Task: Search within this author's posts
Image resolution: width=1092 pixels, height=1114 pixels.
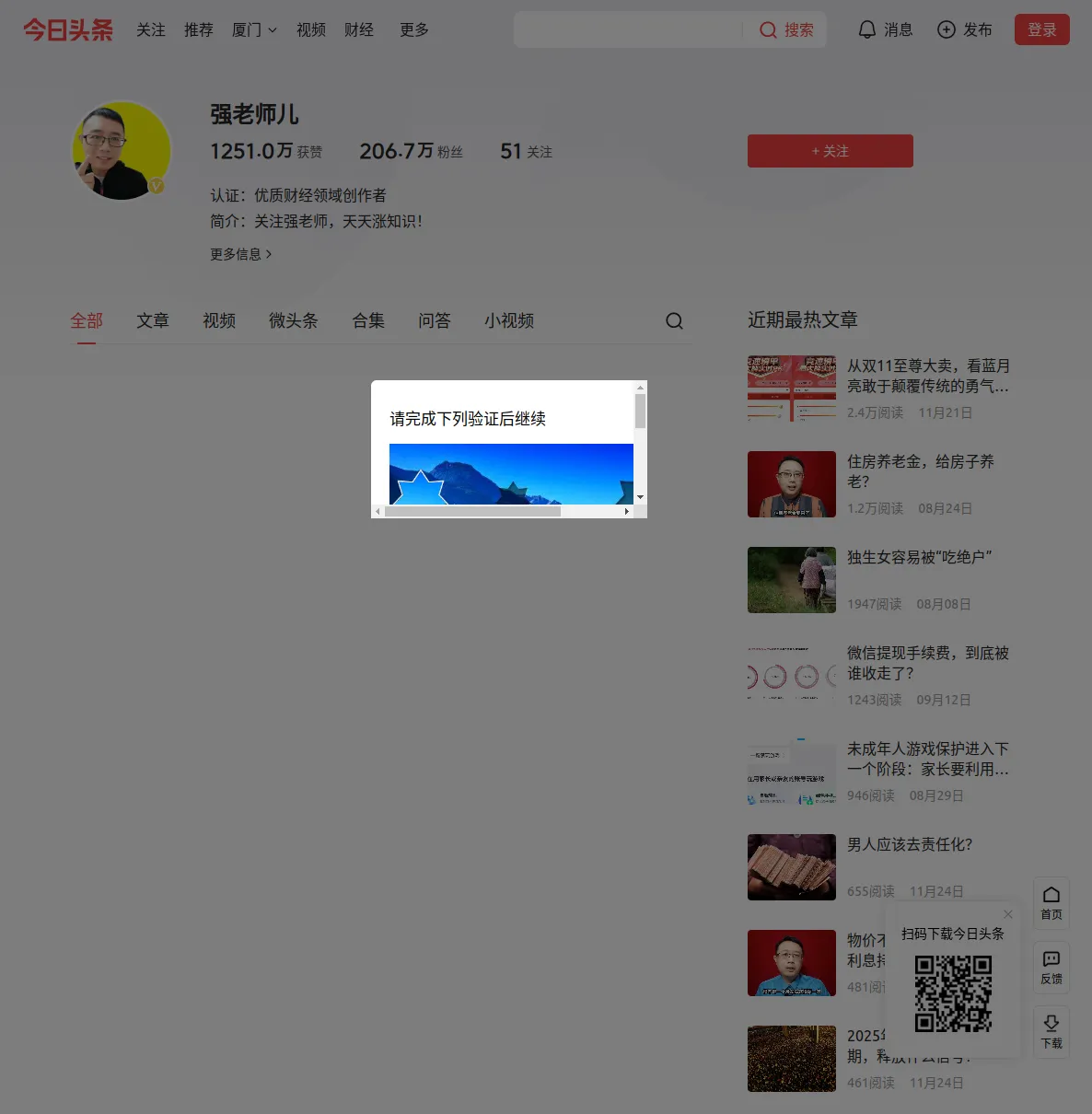Action: point(674,320)
